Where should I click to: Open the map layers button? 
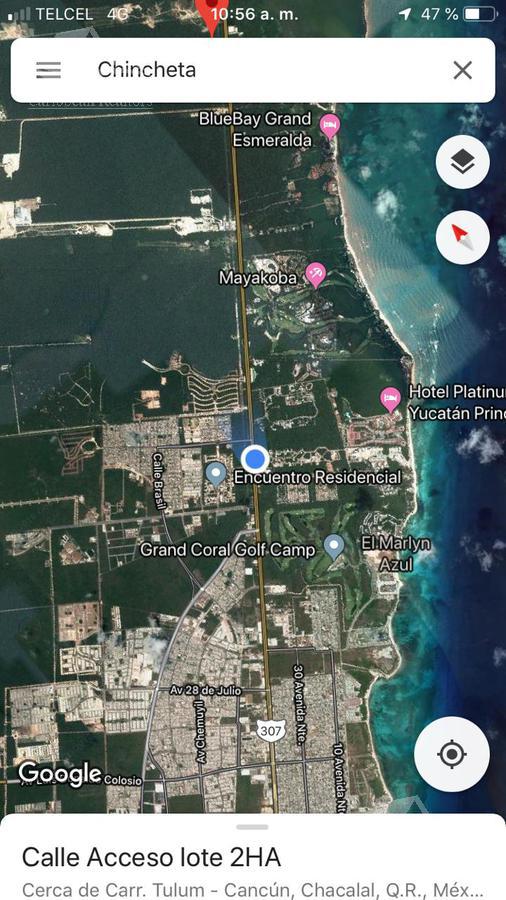[x=462, y=162]
